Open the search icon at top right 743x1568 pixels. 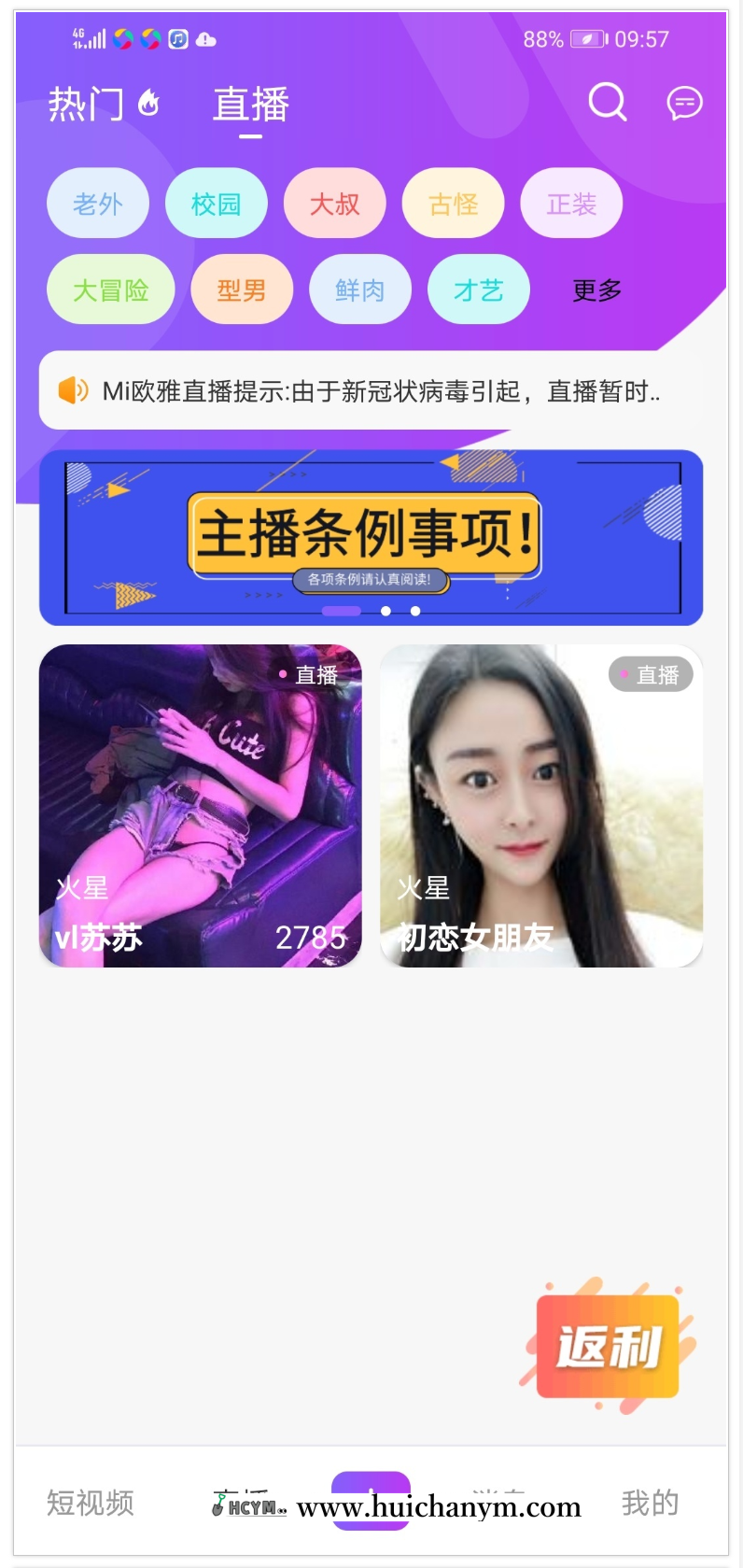coord(608,104)
